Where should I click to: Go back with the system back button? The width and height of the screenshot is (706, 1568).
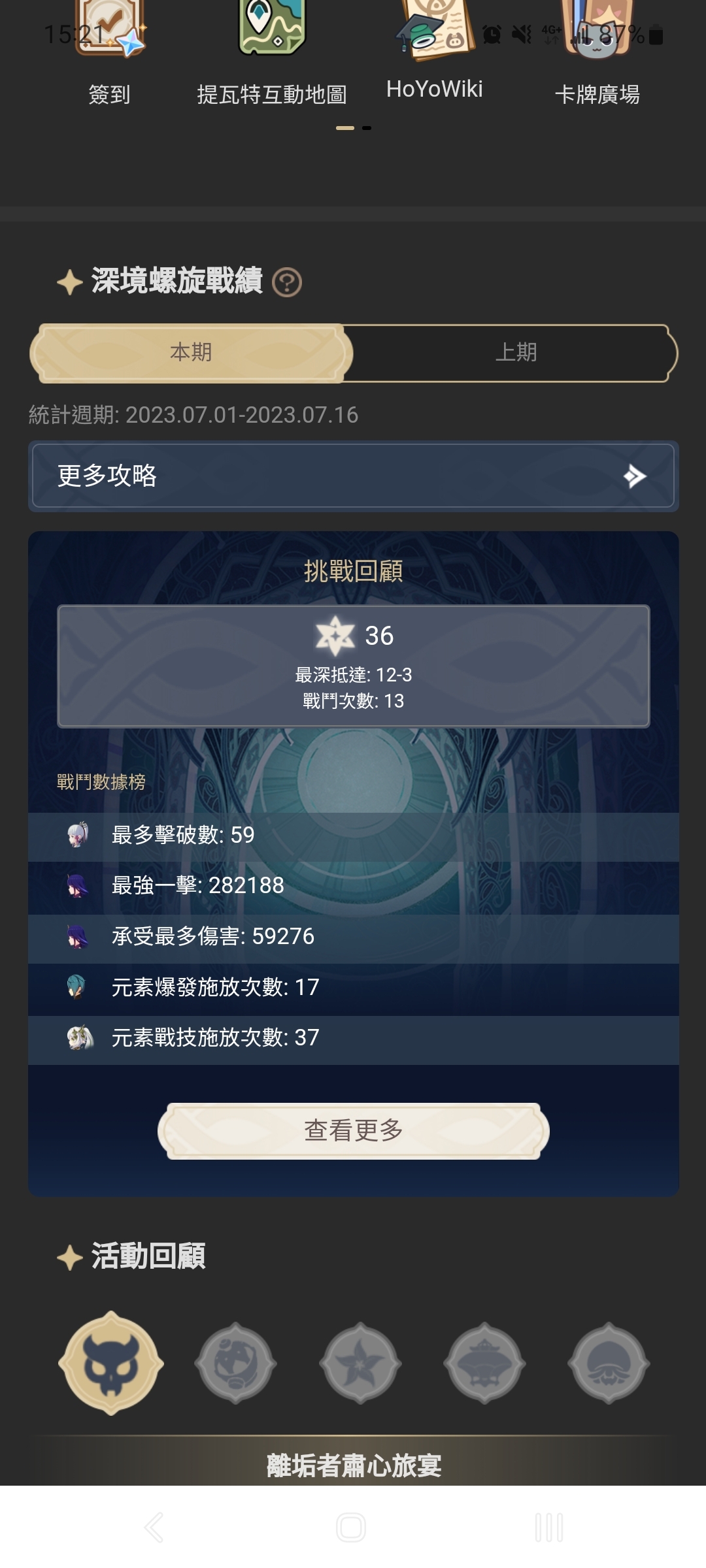coord(154,1527)
